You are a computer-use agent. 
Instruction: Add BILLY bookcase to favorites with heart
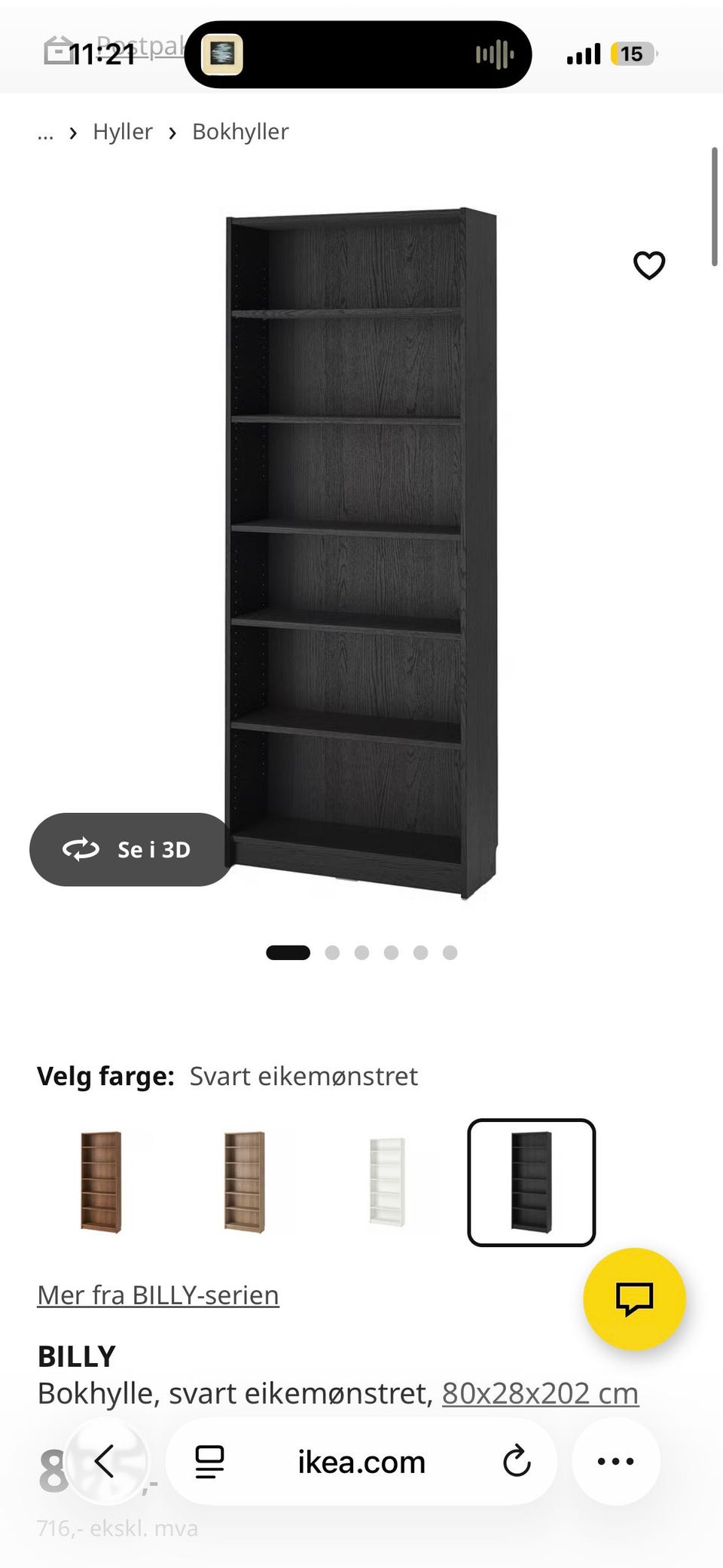click(x=649, y=265)
